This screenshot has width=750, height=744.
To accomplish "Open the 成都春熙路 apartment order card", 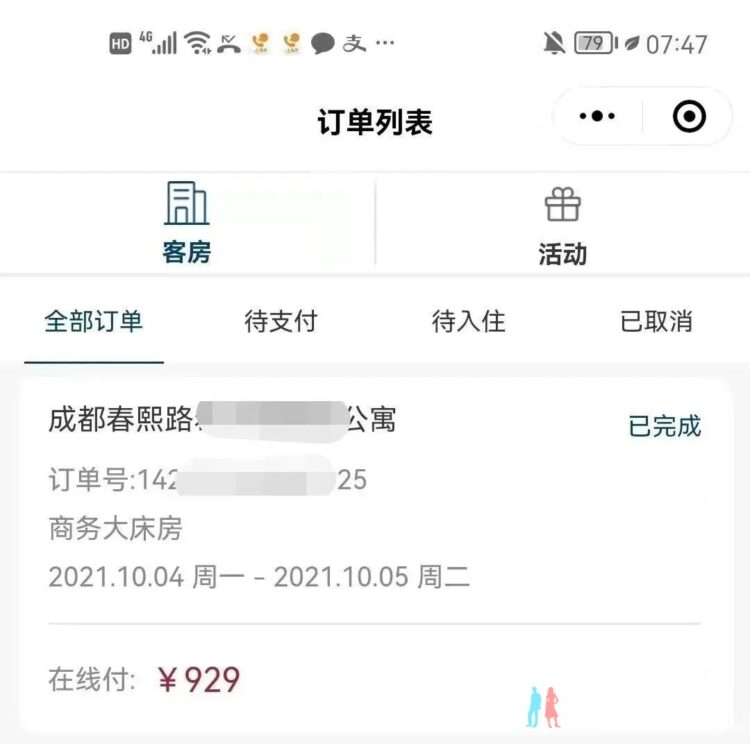I will (374, 520).
